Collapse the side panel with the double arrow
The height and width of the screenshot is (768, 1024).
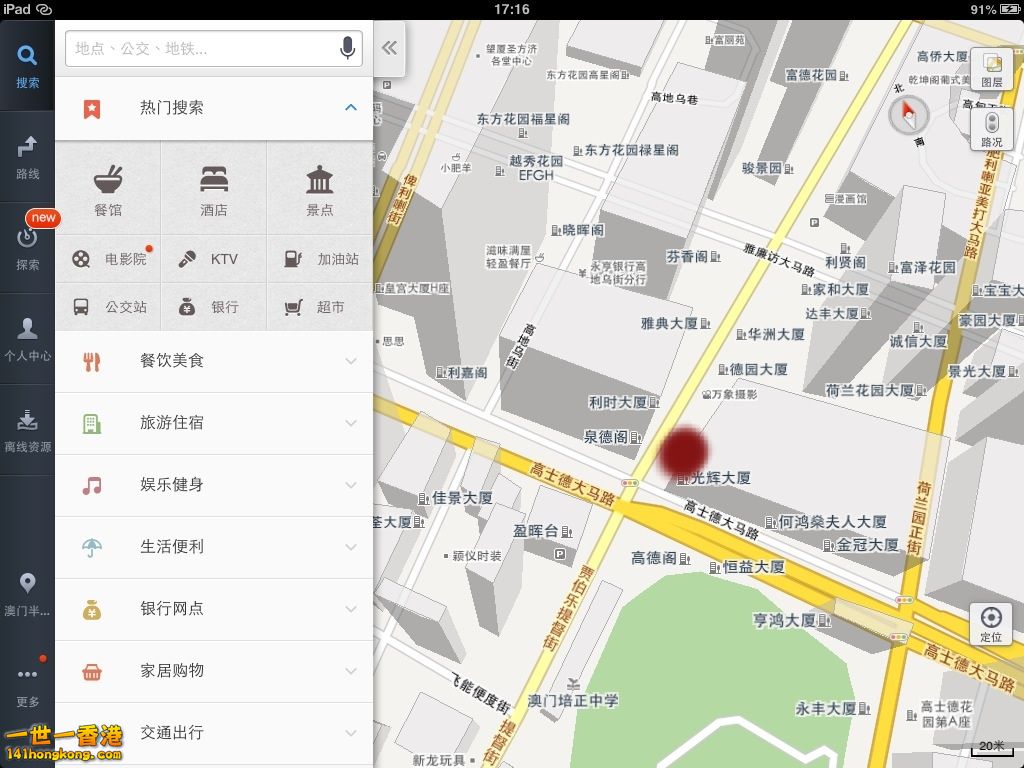[x=389, y=48]
